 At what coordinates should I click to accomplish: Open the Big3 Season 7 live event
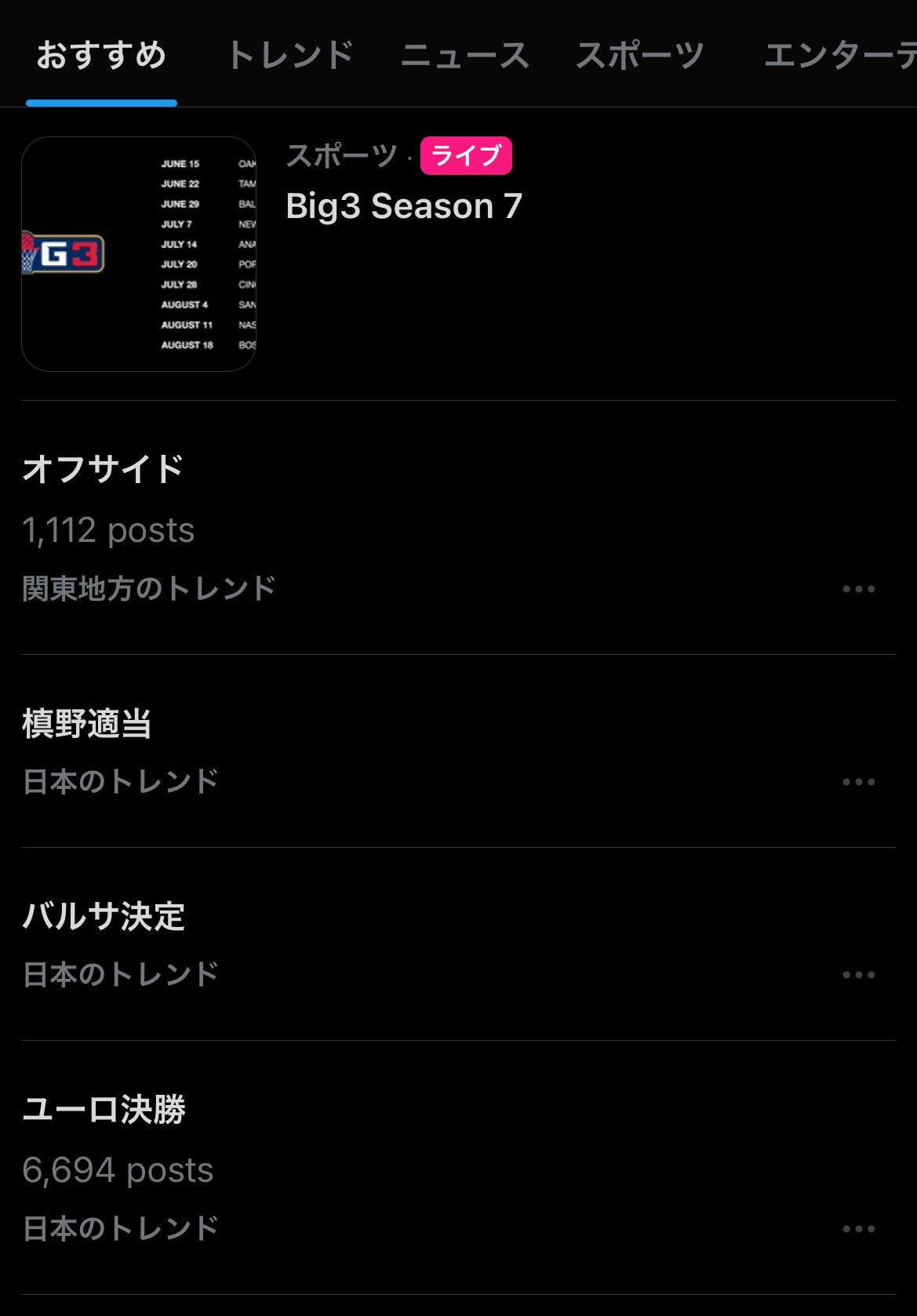404,206
